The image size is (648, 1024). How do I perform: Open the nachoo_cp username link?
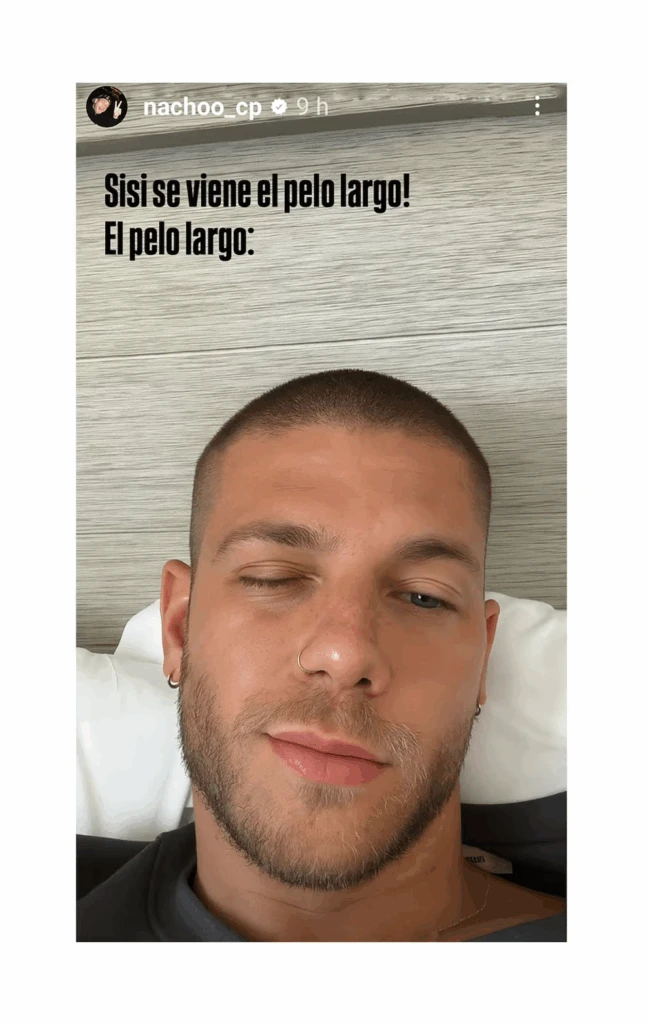(202, 107)
